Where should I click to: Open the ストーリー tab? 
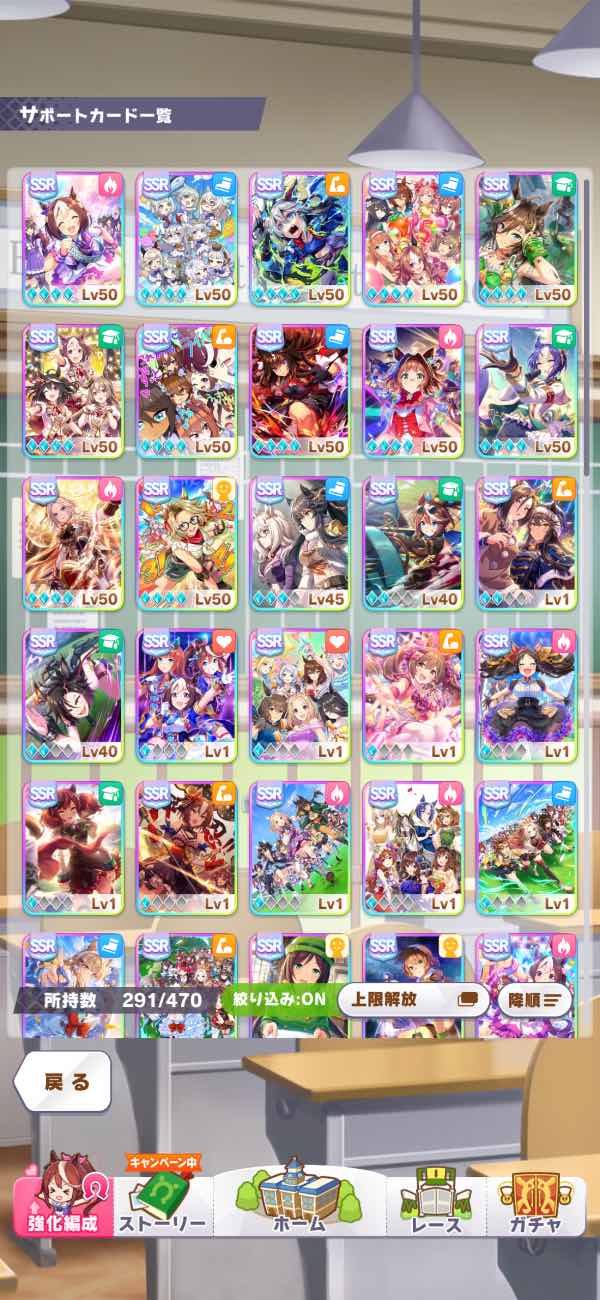pos(162,1205)
